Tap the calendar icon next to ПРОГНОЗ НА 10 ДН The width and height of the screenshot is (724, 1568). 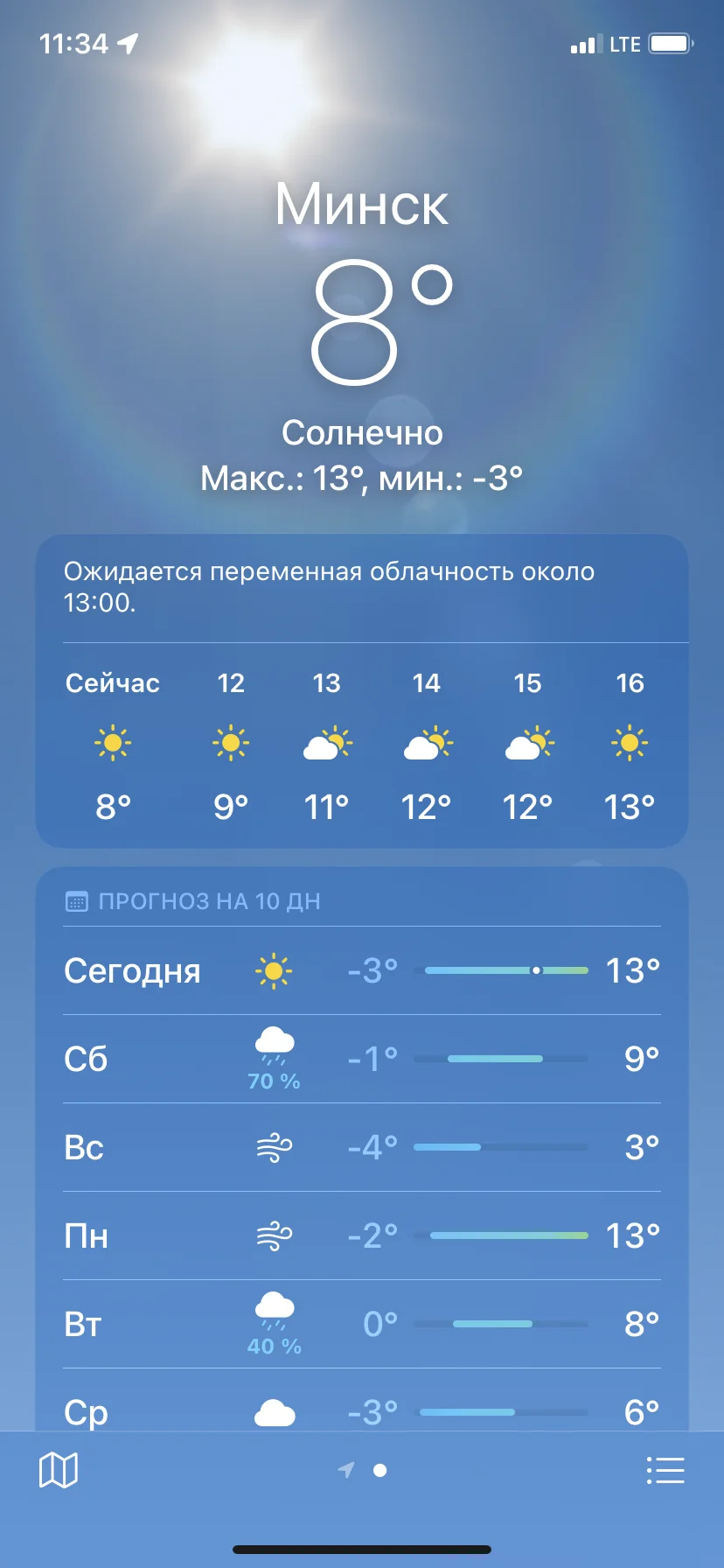(x=76, y=900)
